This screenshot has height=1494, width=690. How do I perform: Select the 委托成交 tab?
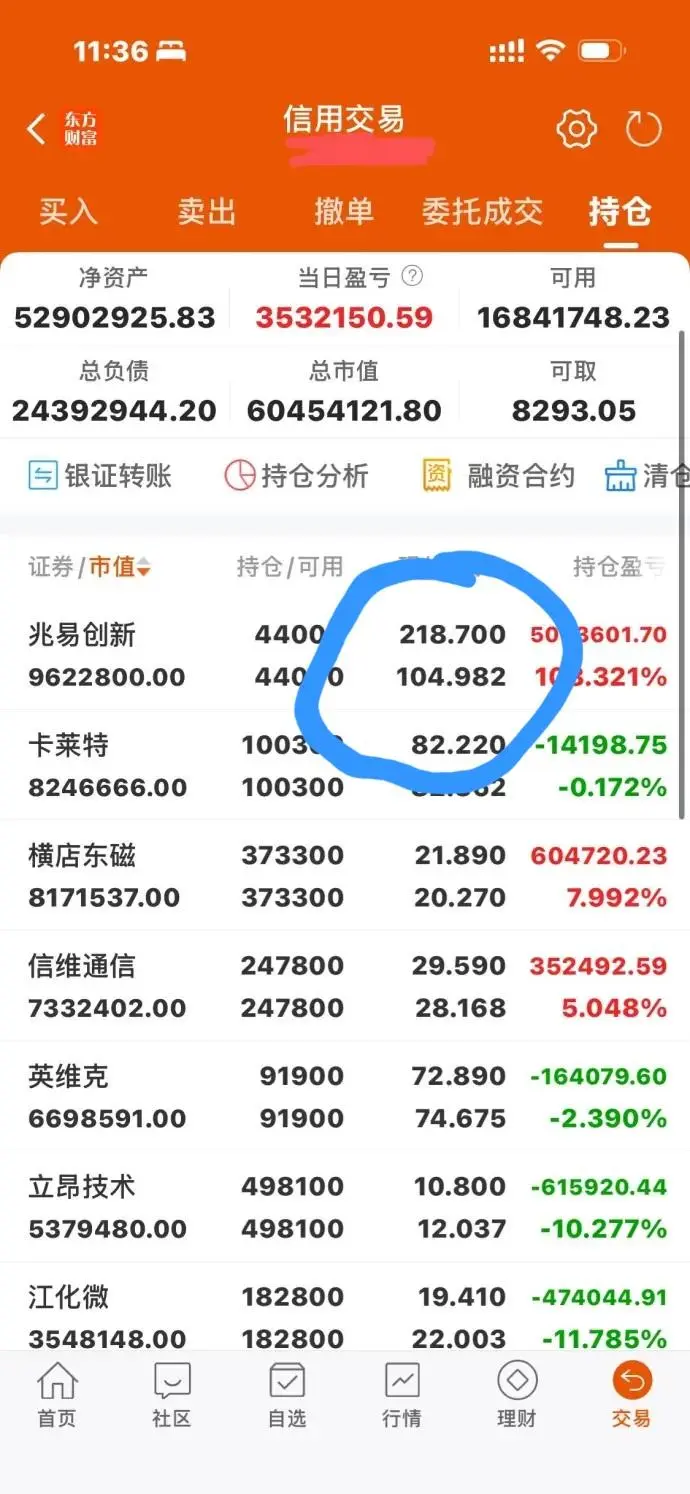[482, 212]
